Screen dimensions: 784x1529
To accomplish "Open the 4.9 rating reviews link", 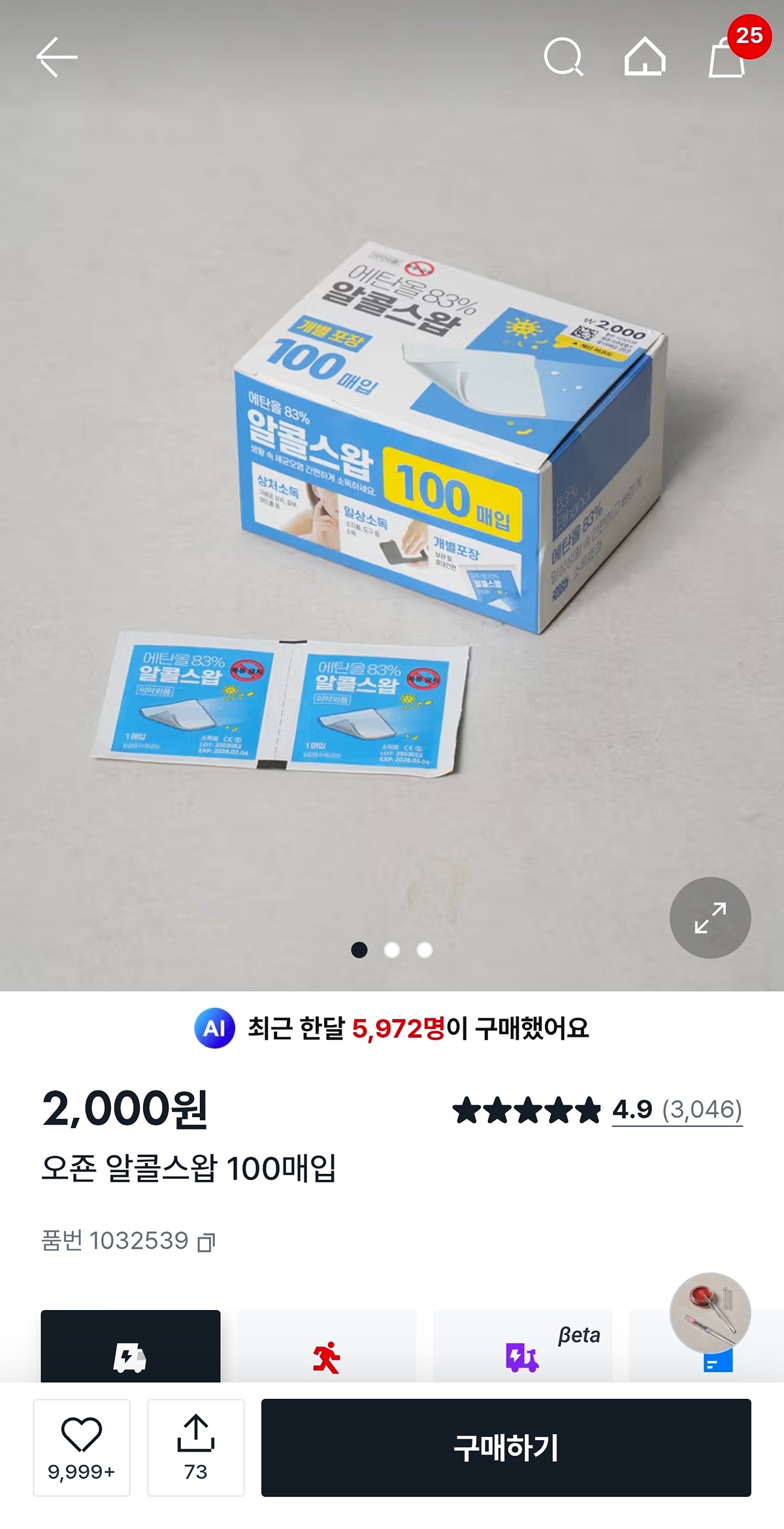I will point(676,1110).
